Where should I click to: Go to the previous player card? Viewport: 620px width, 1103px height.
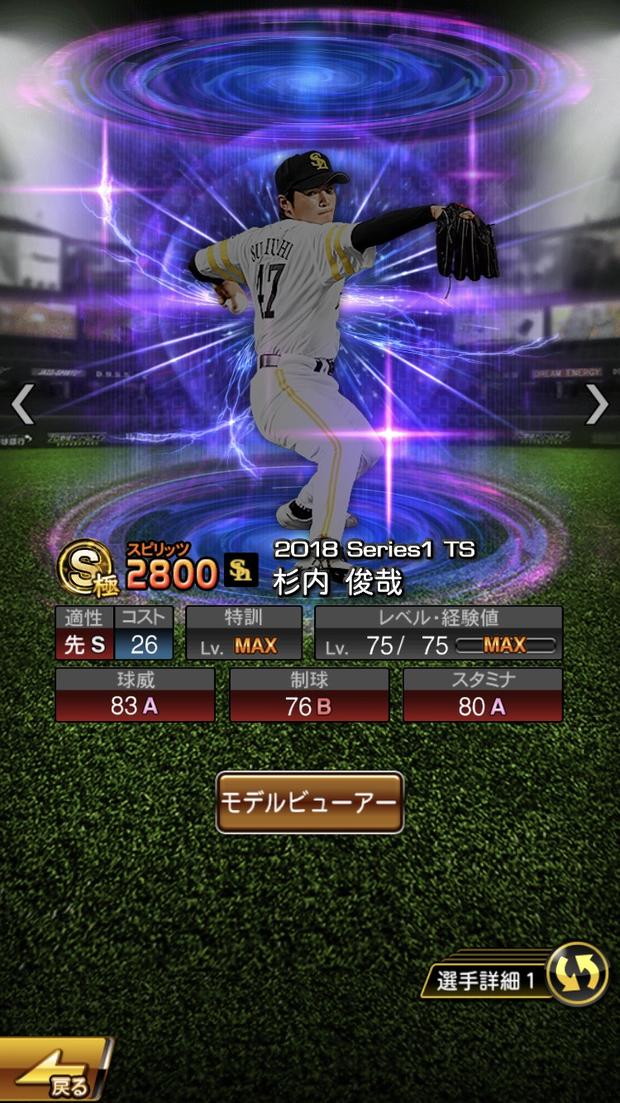22,404
